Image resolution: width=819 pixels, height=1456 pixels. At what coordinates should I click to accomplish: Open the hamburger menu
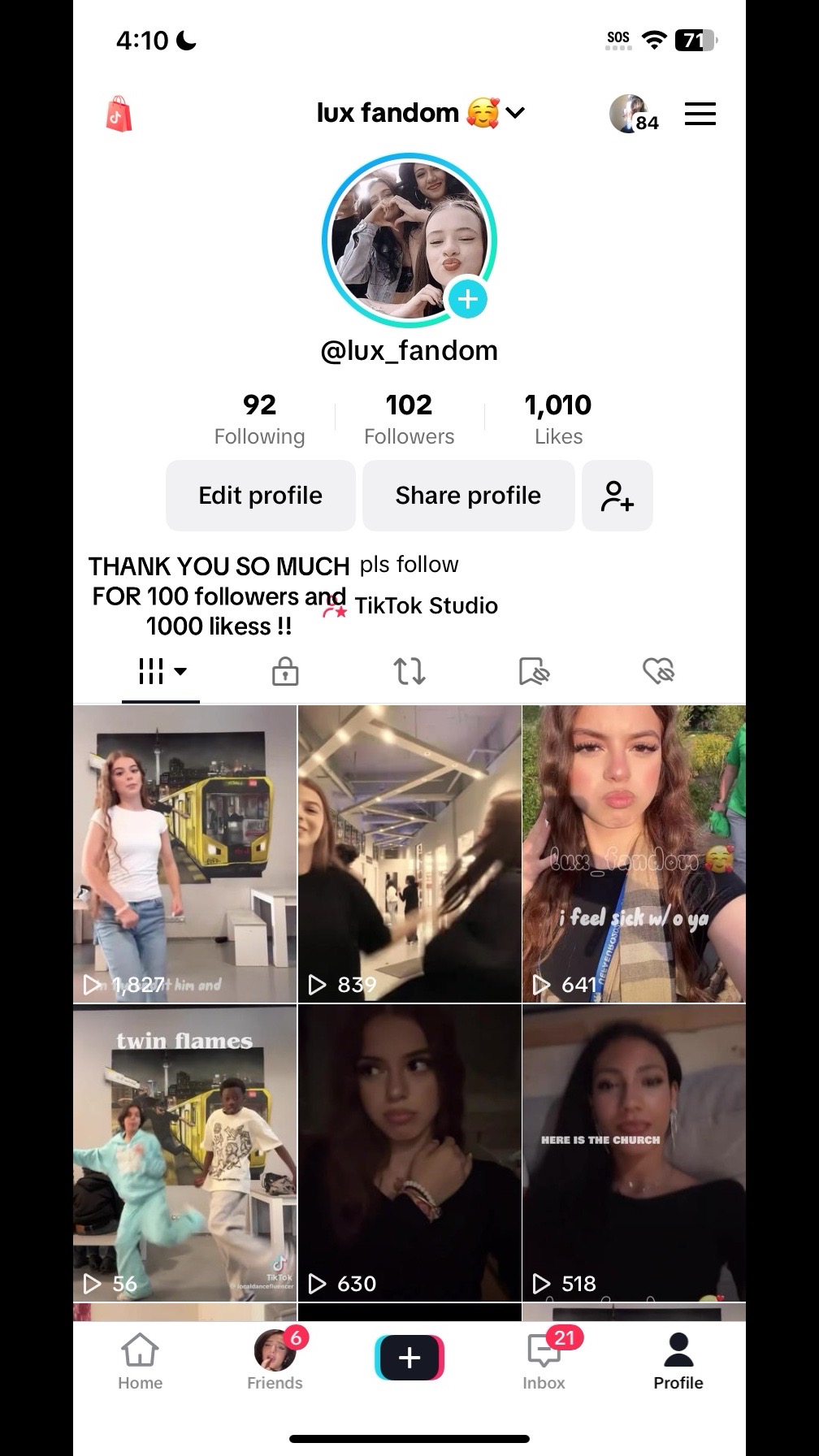[x=700, y=114]
